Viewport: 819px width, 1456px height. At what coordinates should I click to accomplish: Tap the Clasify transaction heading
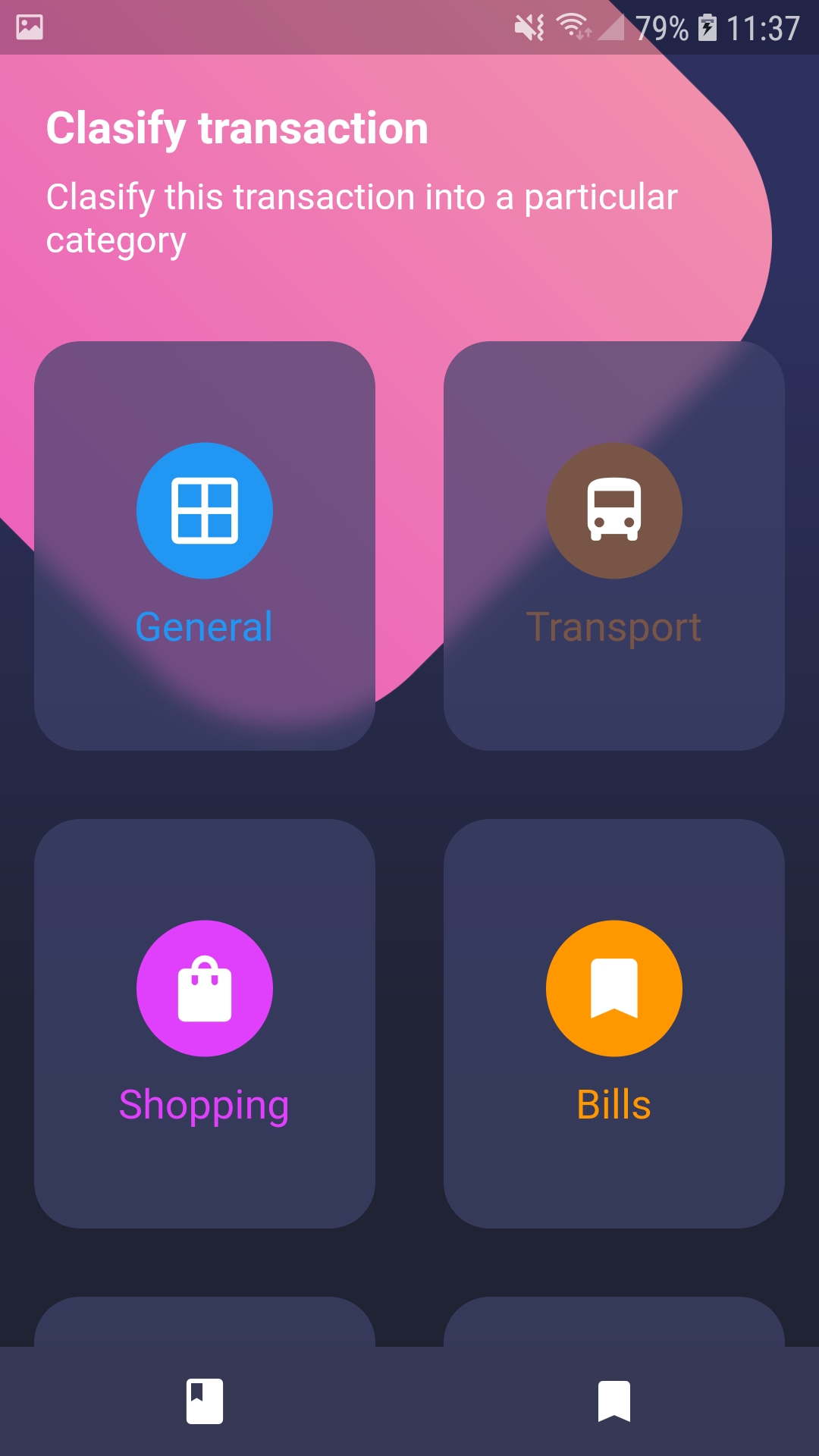tap(237, 127)
